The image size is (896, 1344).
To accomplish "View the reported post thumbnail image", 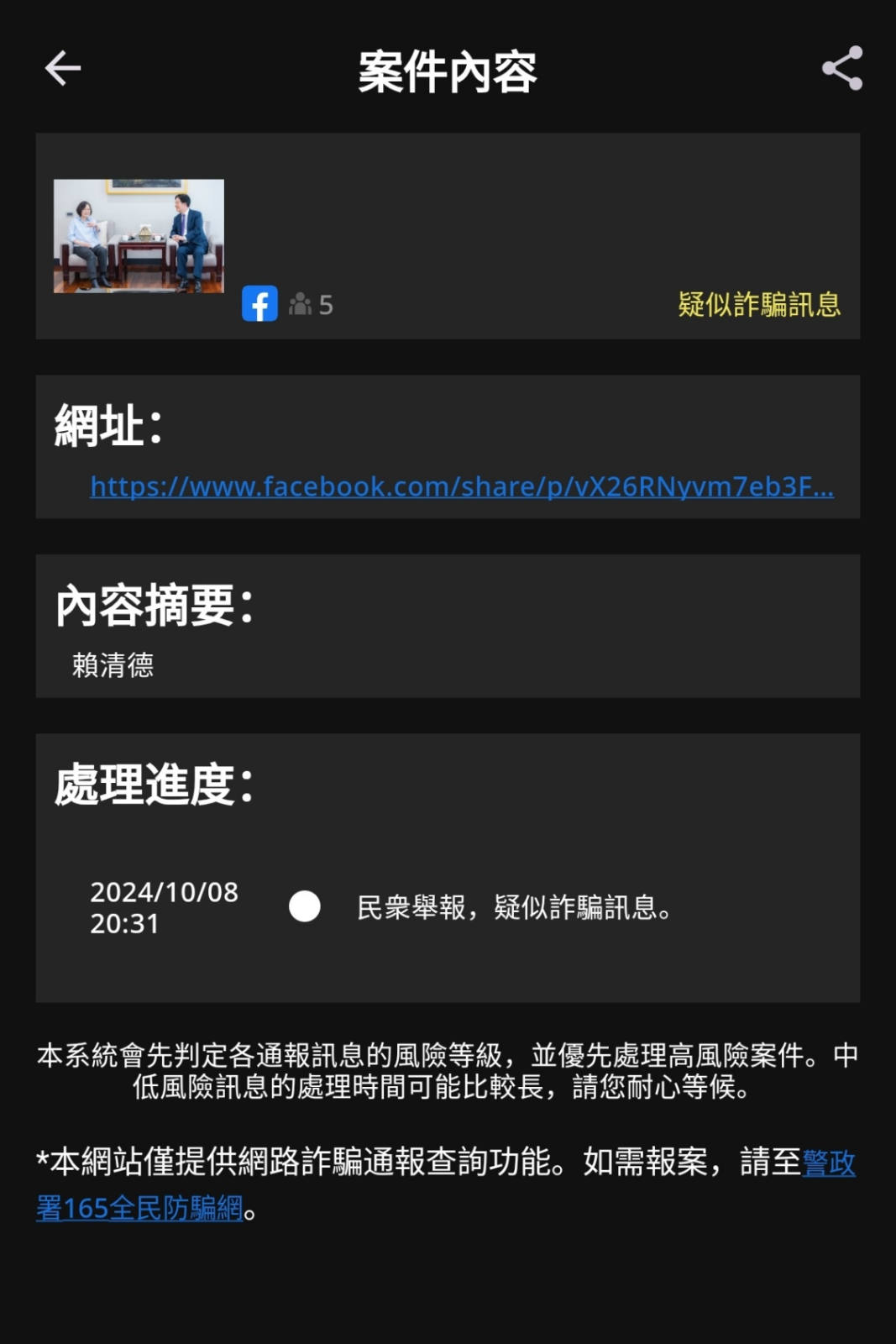I will (x=139, y=236).
